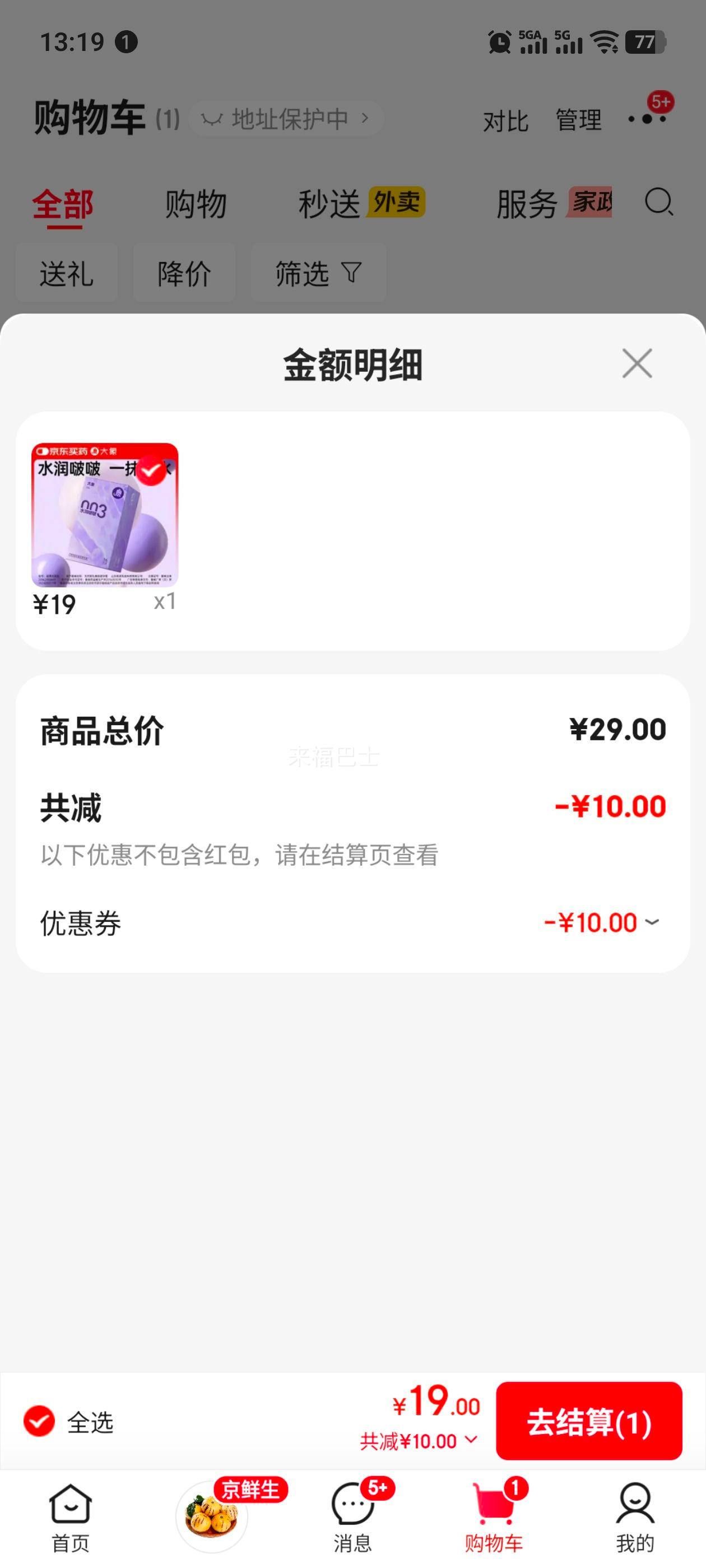Select the 京鲜生 fresh food icon
This screenshot has height=1568, width=706.
point(211,1510)
